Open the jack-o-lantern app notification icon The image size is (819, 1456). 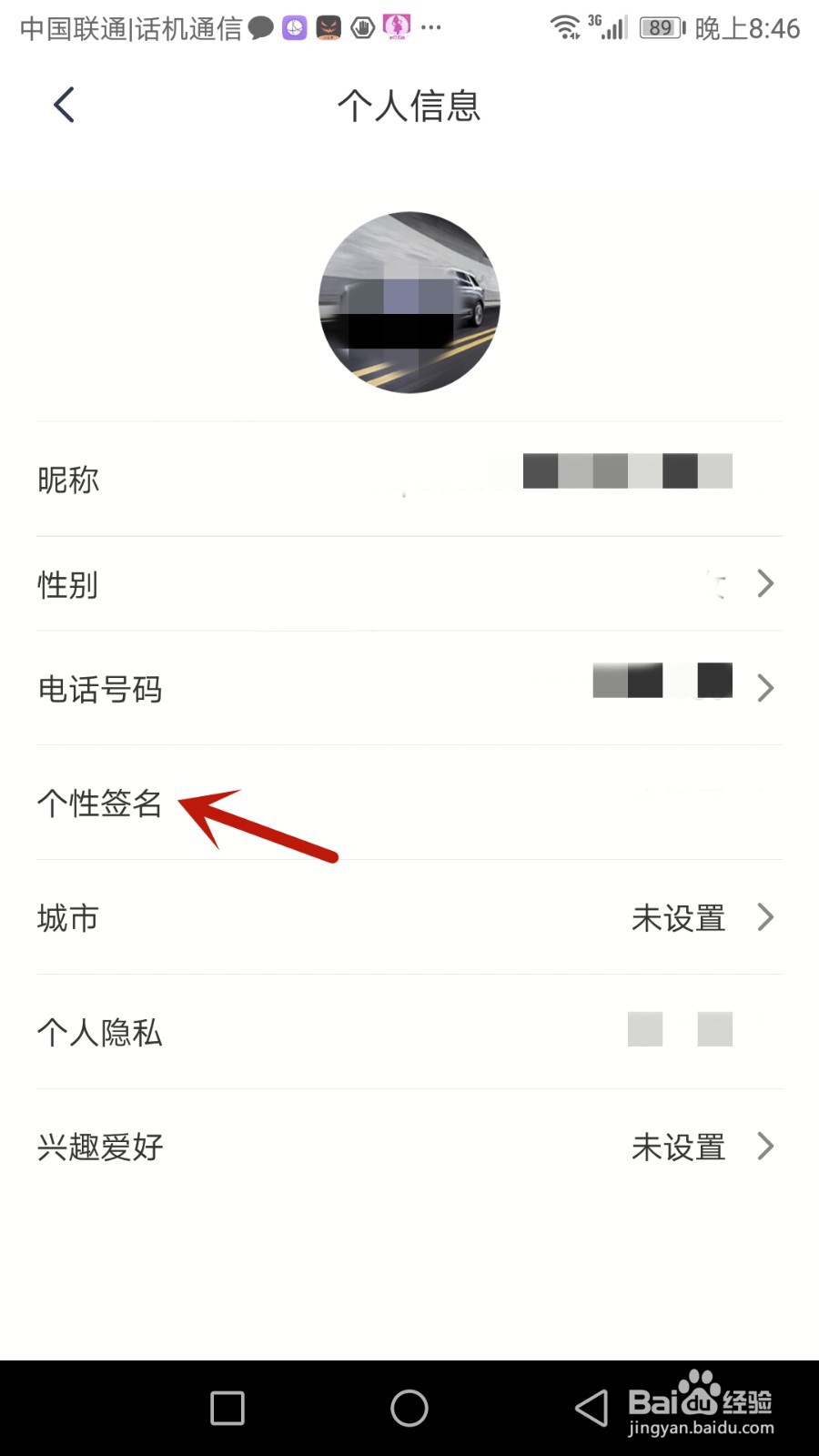[x=329, y=27]
